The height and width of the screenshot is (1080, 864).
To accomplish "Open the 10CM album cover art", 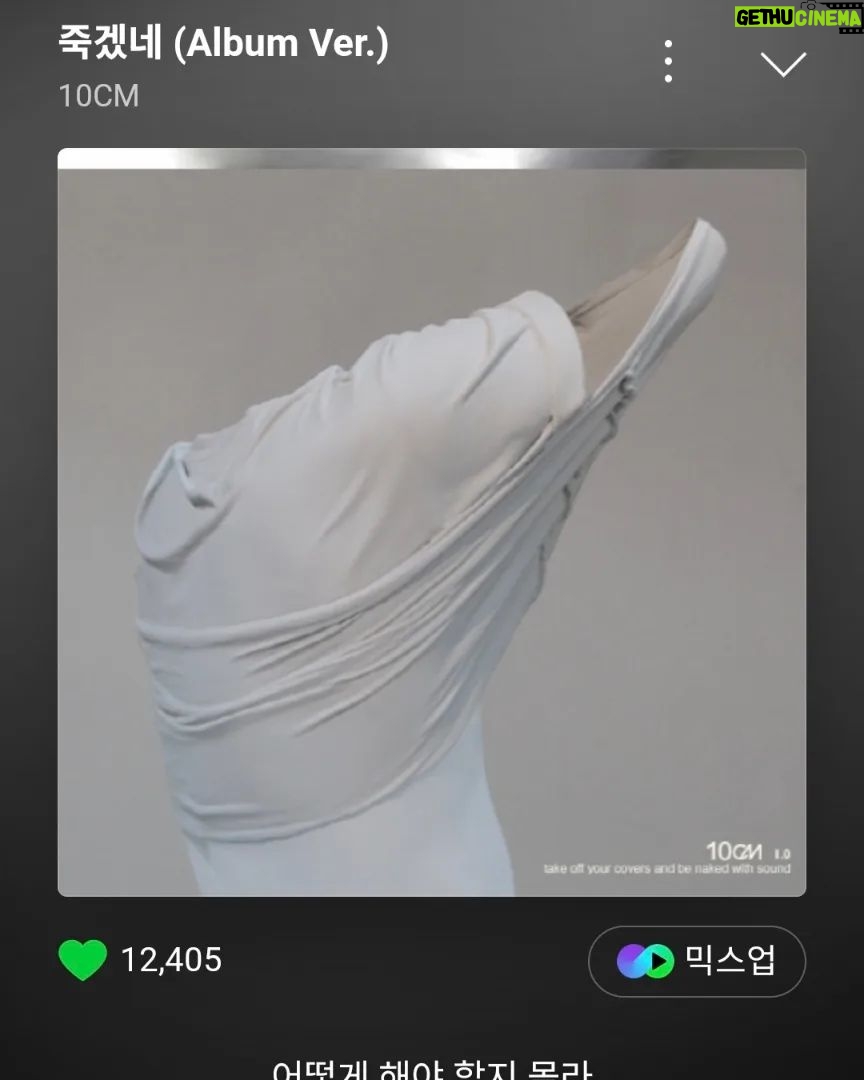I will [x=431, y=522].
